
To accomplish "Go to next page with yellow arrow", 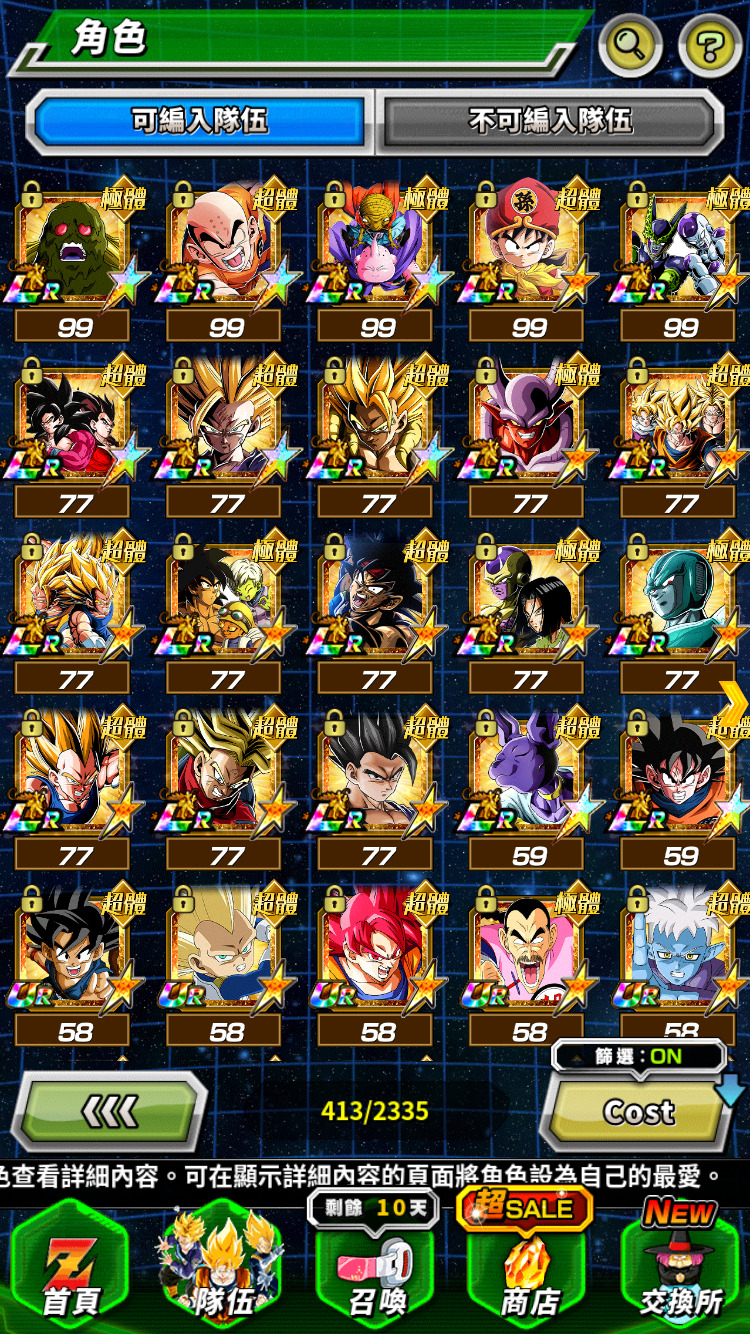I will coord(733,705).
